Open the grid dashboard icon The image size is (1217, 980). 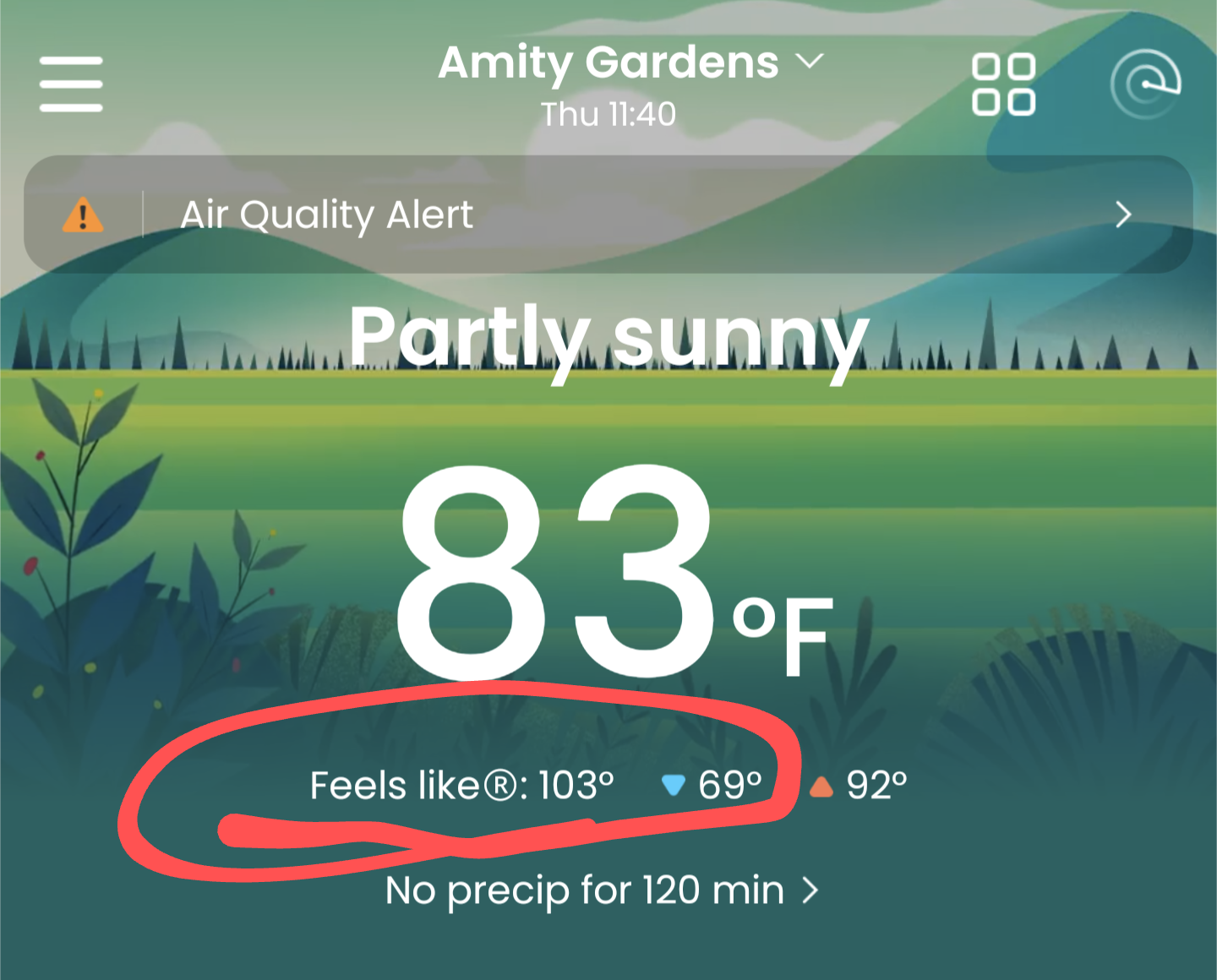[1003, 84]
